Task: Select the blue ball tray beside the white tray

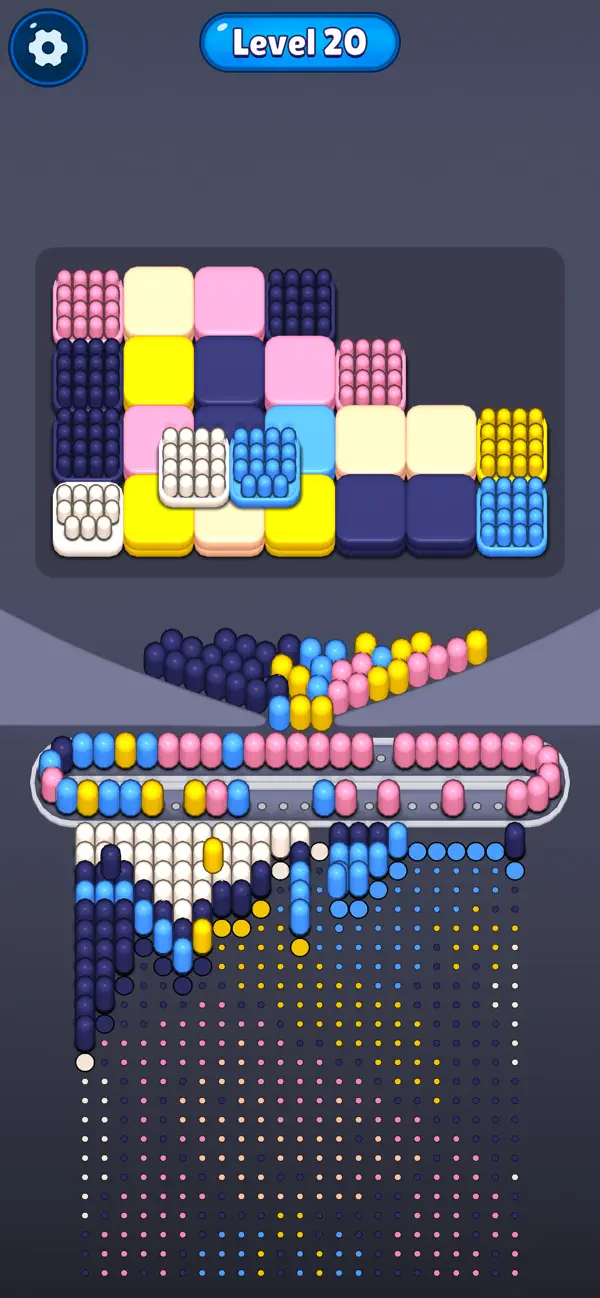Action: pos(265,466)
